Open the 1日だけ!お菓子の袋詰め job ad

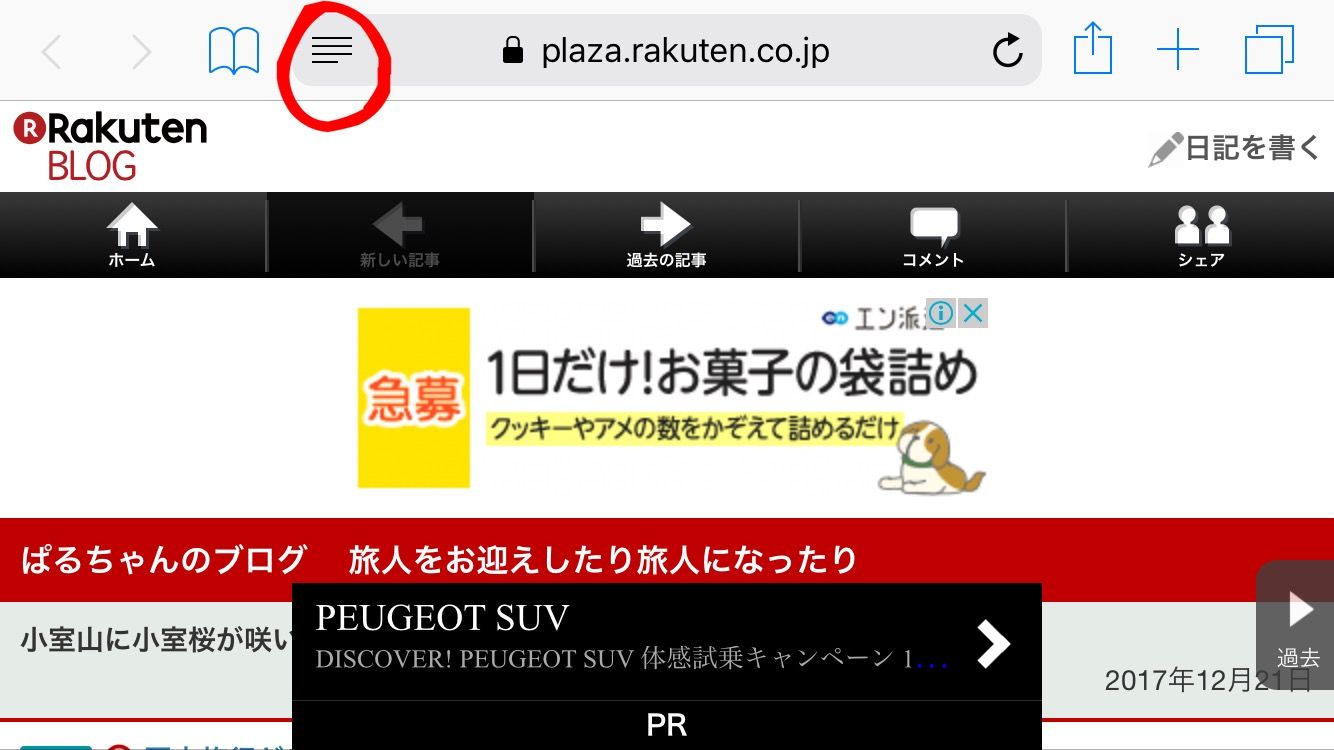tap(670, 400)
